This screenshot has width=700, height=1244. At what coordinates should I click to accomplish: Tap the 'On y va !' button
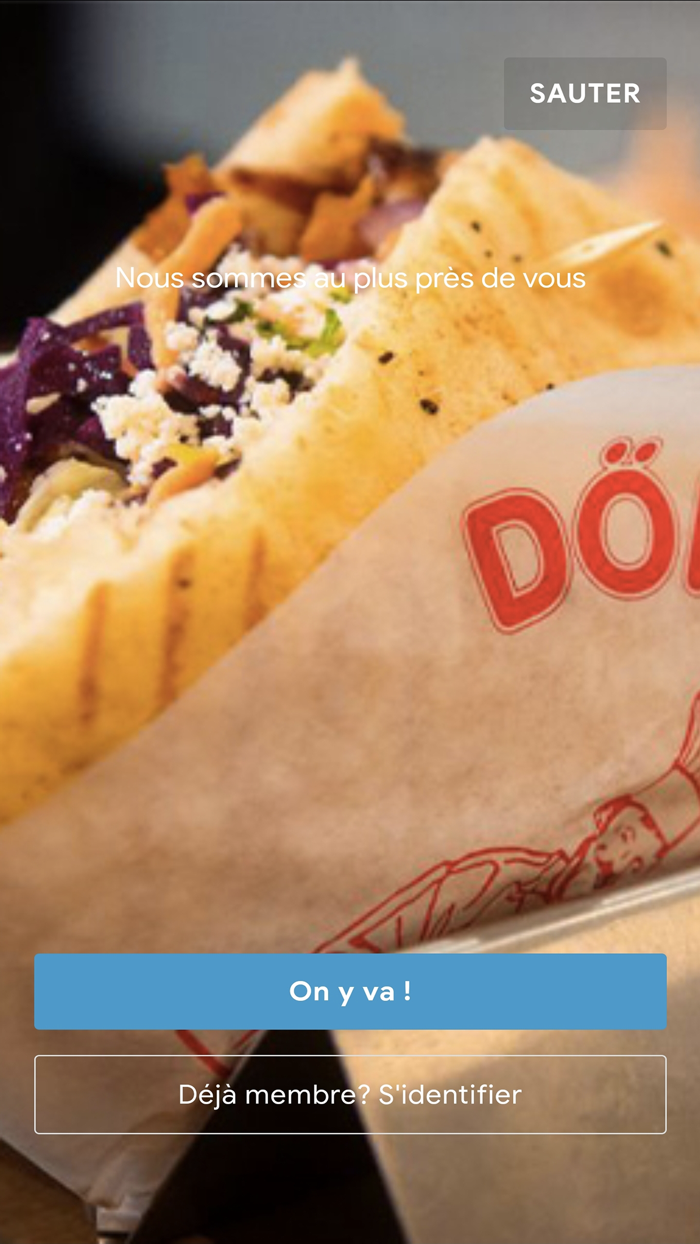[x=350, y=991]
